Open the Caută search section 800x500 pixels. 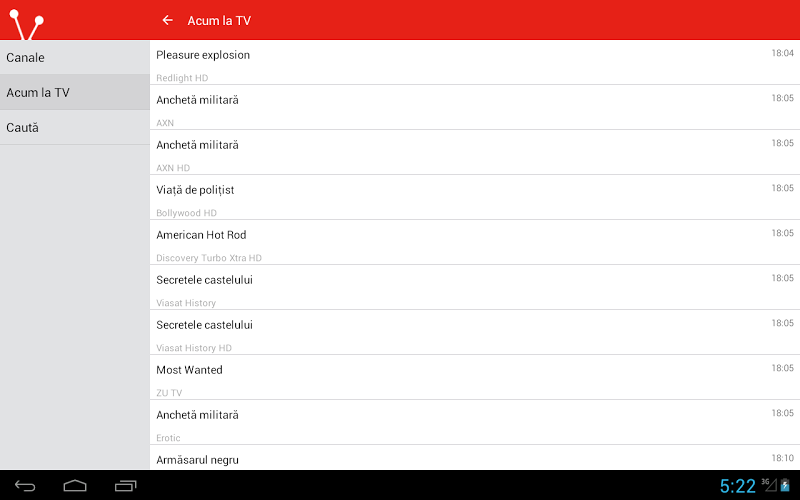(75, 127)
